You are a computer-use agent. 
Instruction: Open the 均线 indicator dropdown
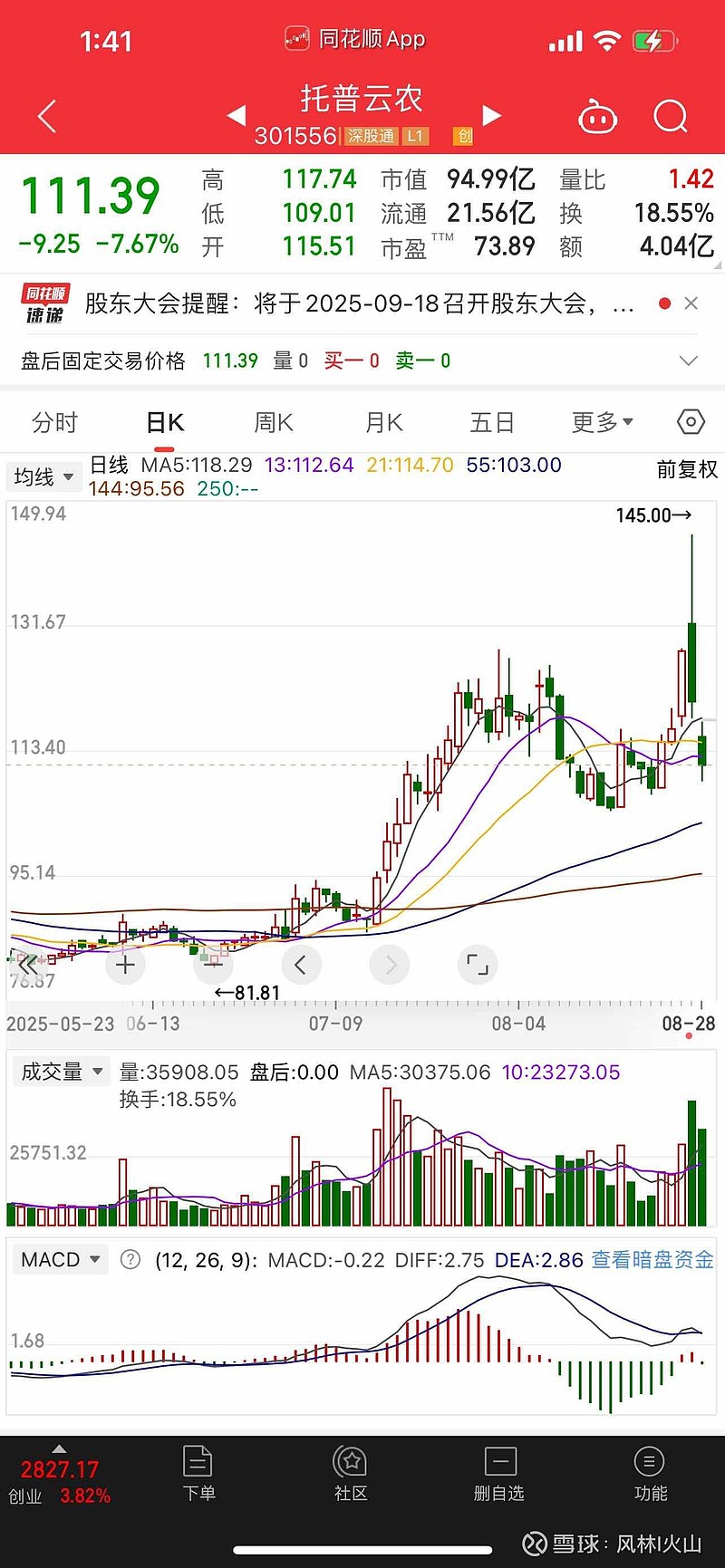pos(43,476)
